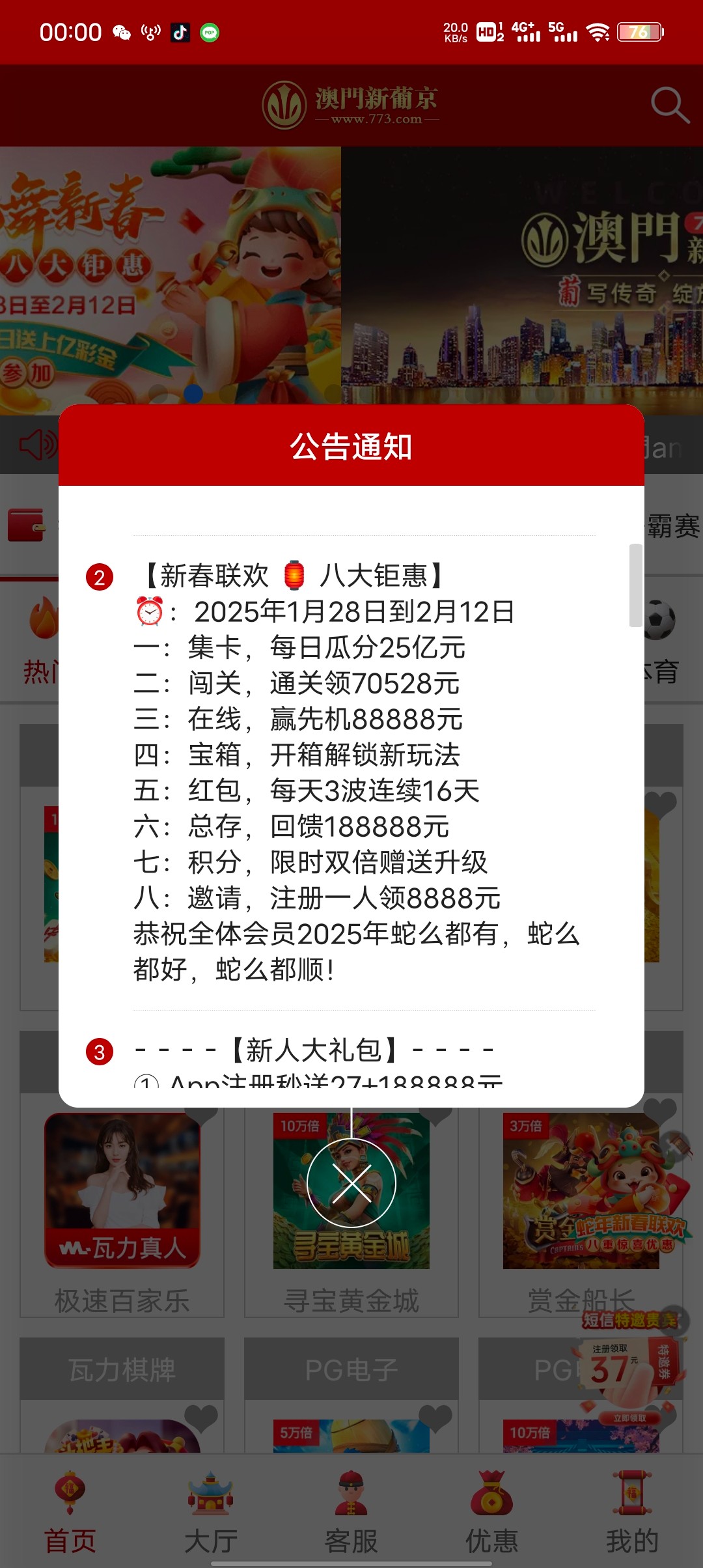Open the 新春 promotion banner
The image size is (703, 1568).
tap(169, 280)
